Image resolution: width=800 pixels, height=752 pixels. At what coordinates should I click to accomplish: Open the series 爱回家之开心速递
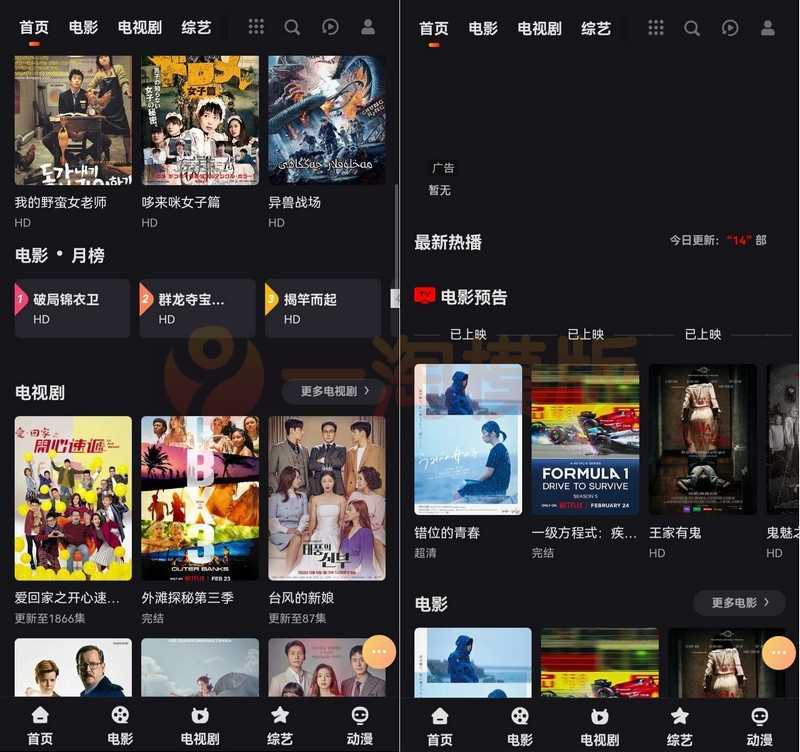click(x=73, y=498)
